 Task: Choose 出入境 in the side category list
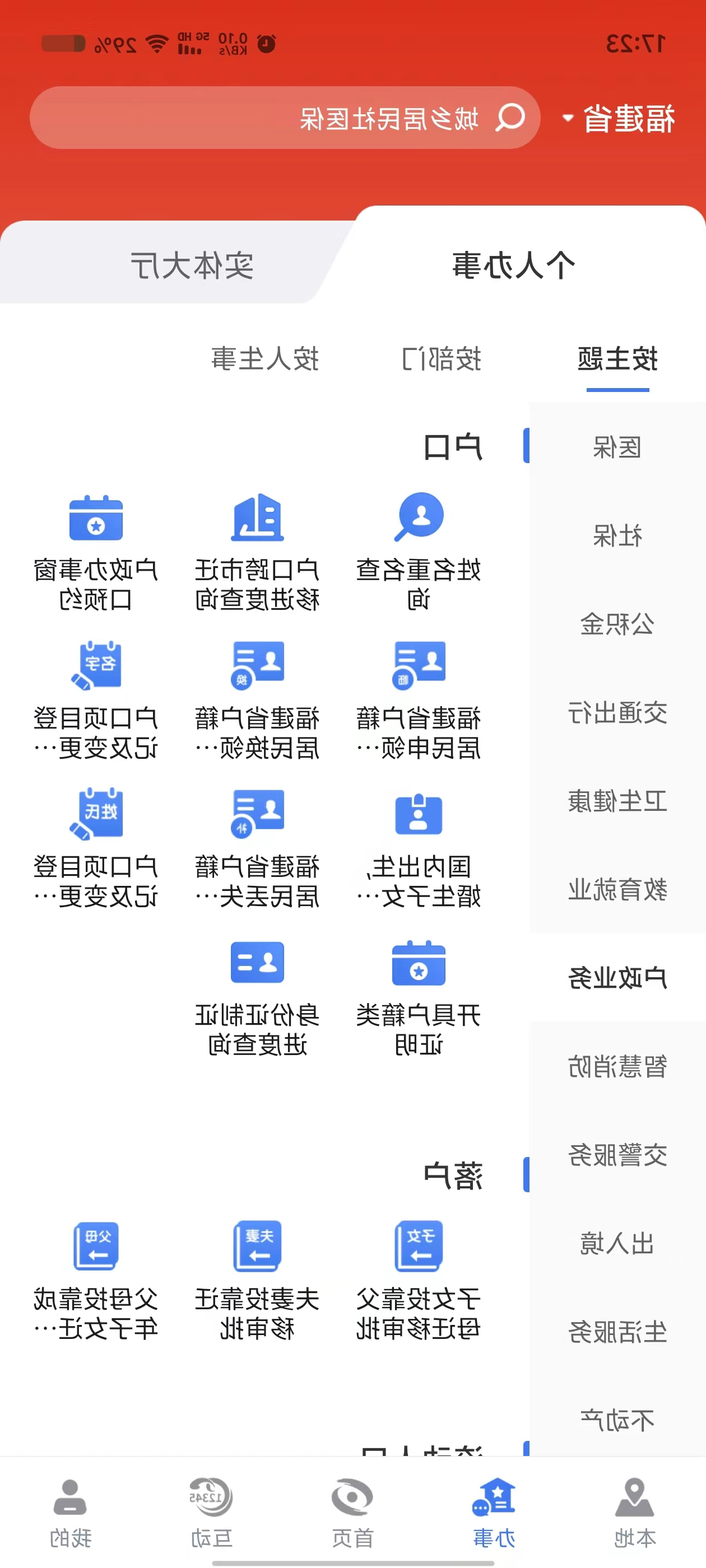pos(617,1243)
